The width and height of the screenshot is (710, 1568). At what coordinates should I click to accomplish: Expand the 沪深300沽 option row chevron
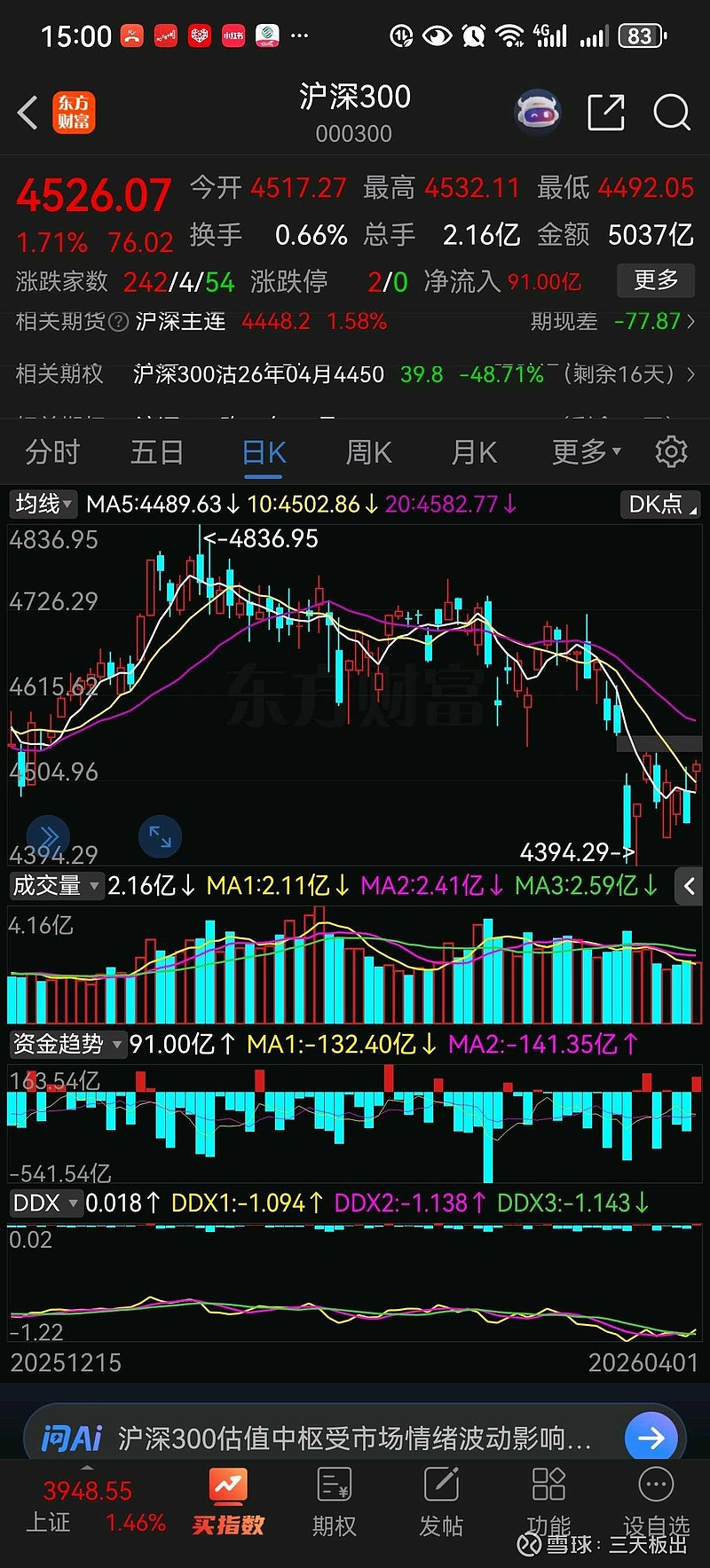coord(691,374)
